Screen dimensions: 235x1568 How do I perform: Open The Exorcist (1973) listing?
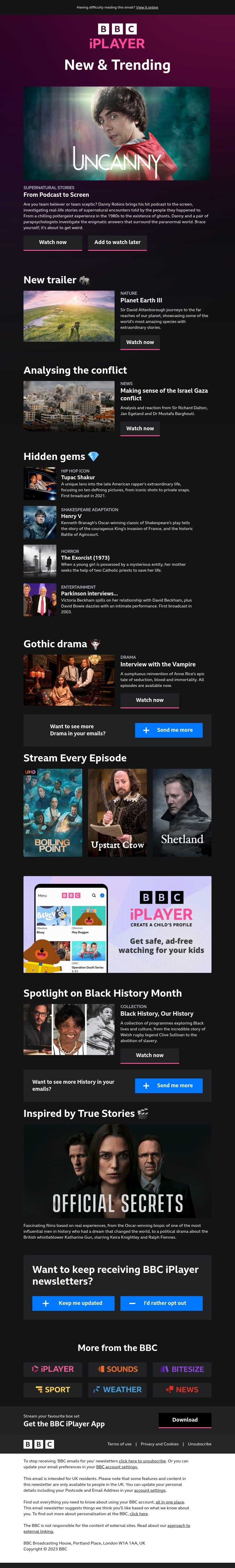coord(85,558)
